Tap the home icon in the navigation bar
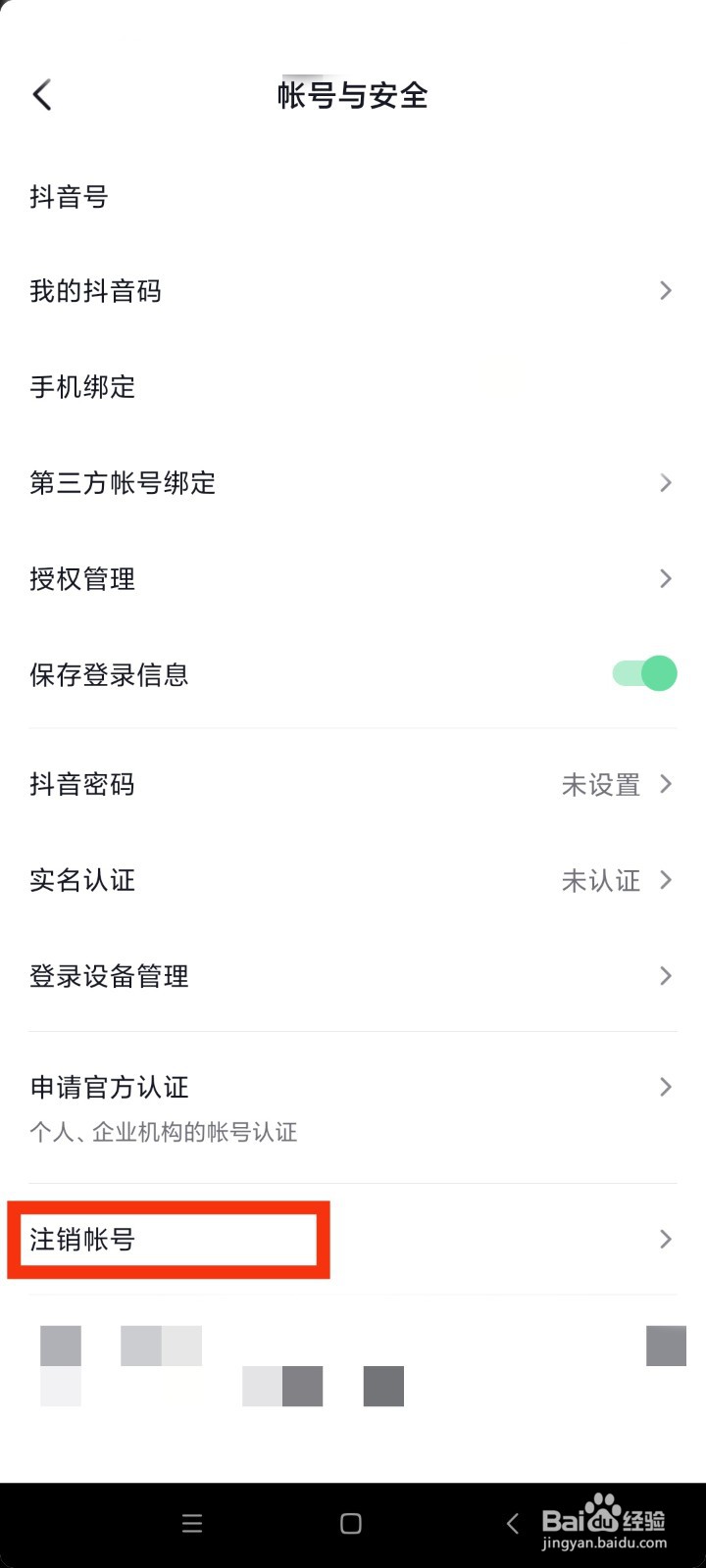Screen dimensions: 706x1568 [350, 1523]
